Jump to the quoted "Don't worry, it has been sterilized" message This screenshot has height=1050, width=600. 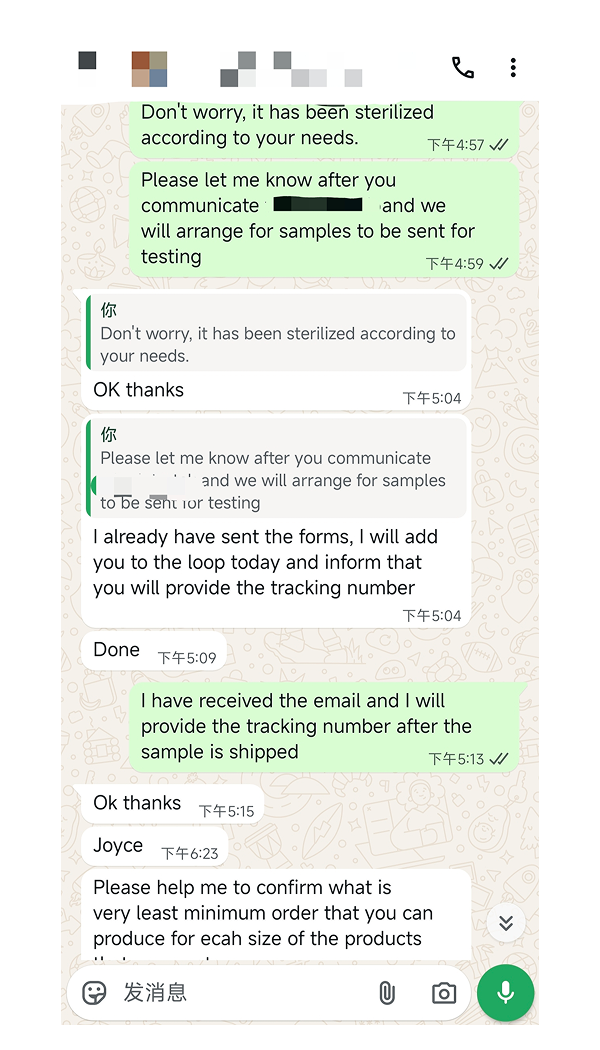(277, 333)
